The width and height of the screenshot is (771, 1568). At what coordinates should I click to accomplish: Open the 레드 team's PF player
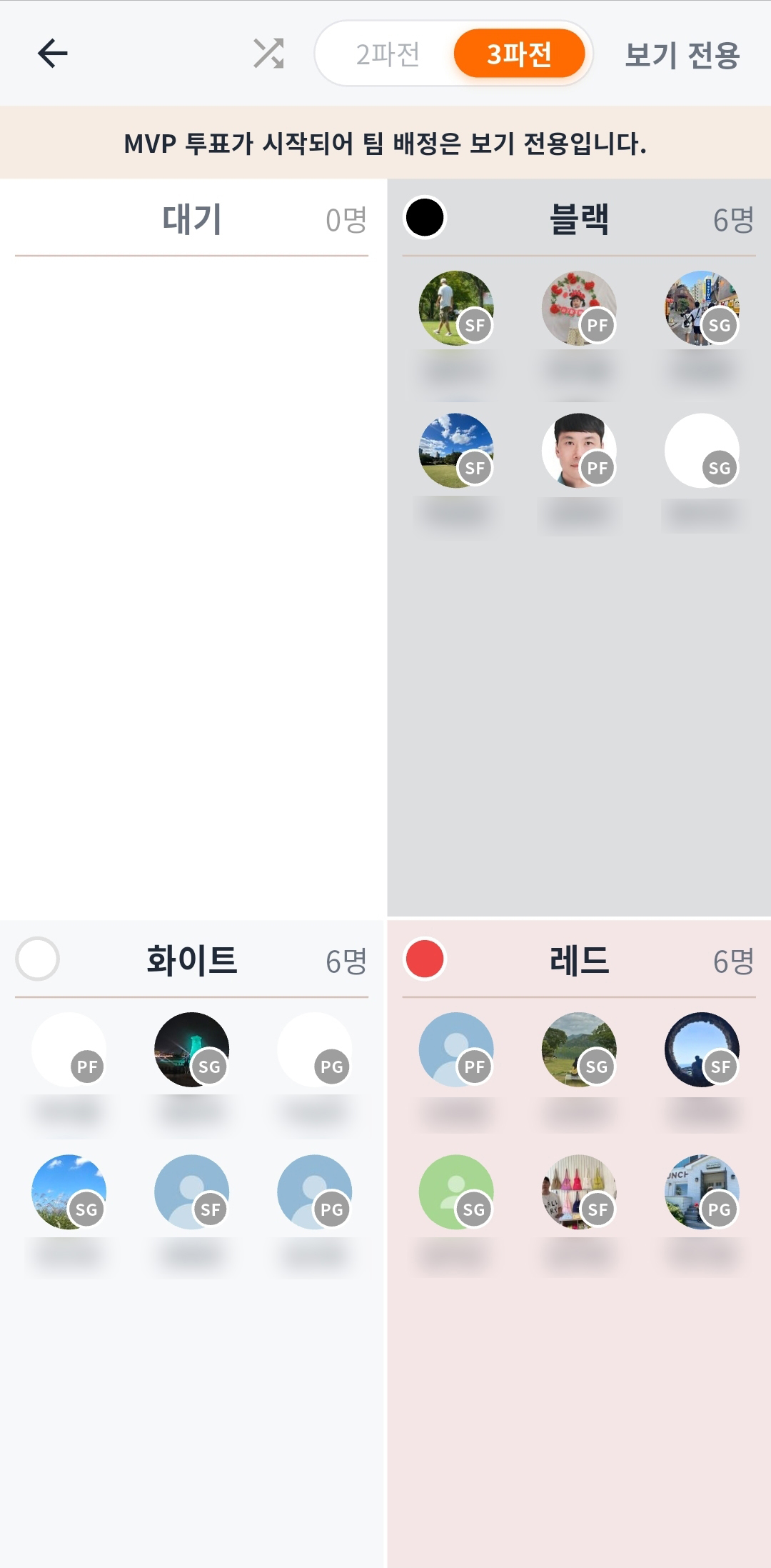pyautogui.click(x=456, y=1049)
